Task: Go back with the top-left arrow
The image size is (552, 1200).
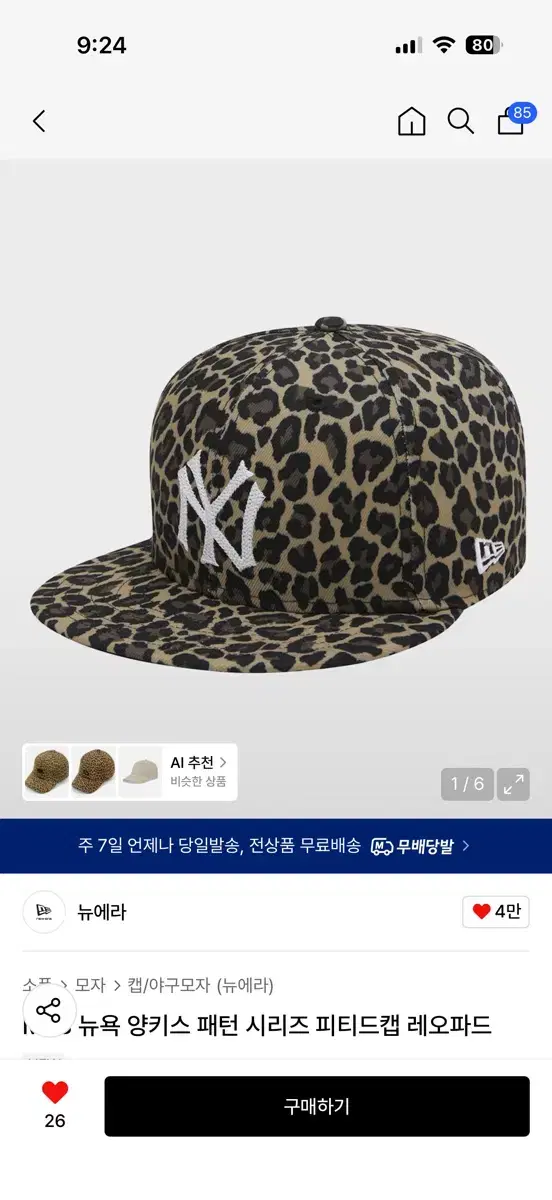Action: [39, 121]
